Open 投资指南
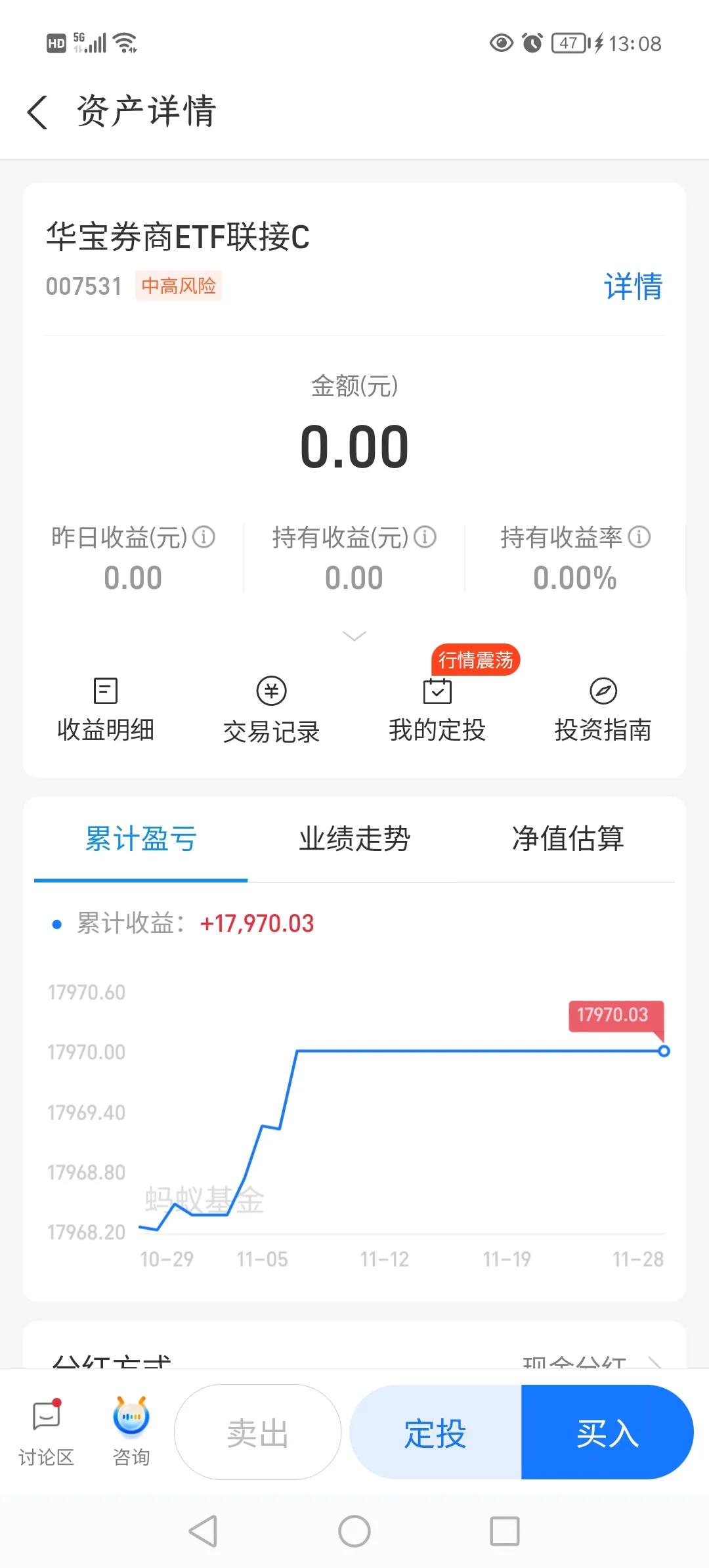Screen dimensions: 709x1568 click(603, 710)
